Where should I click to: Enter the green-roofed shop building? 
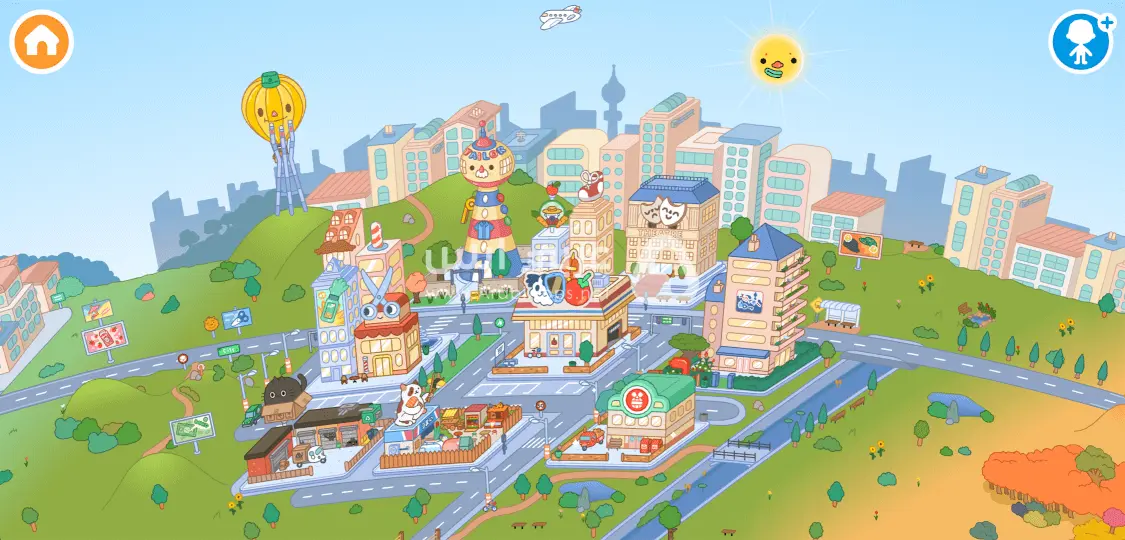[x=650, y=410]
